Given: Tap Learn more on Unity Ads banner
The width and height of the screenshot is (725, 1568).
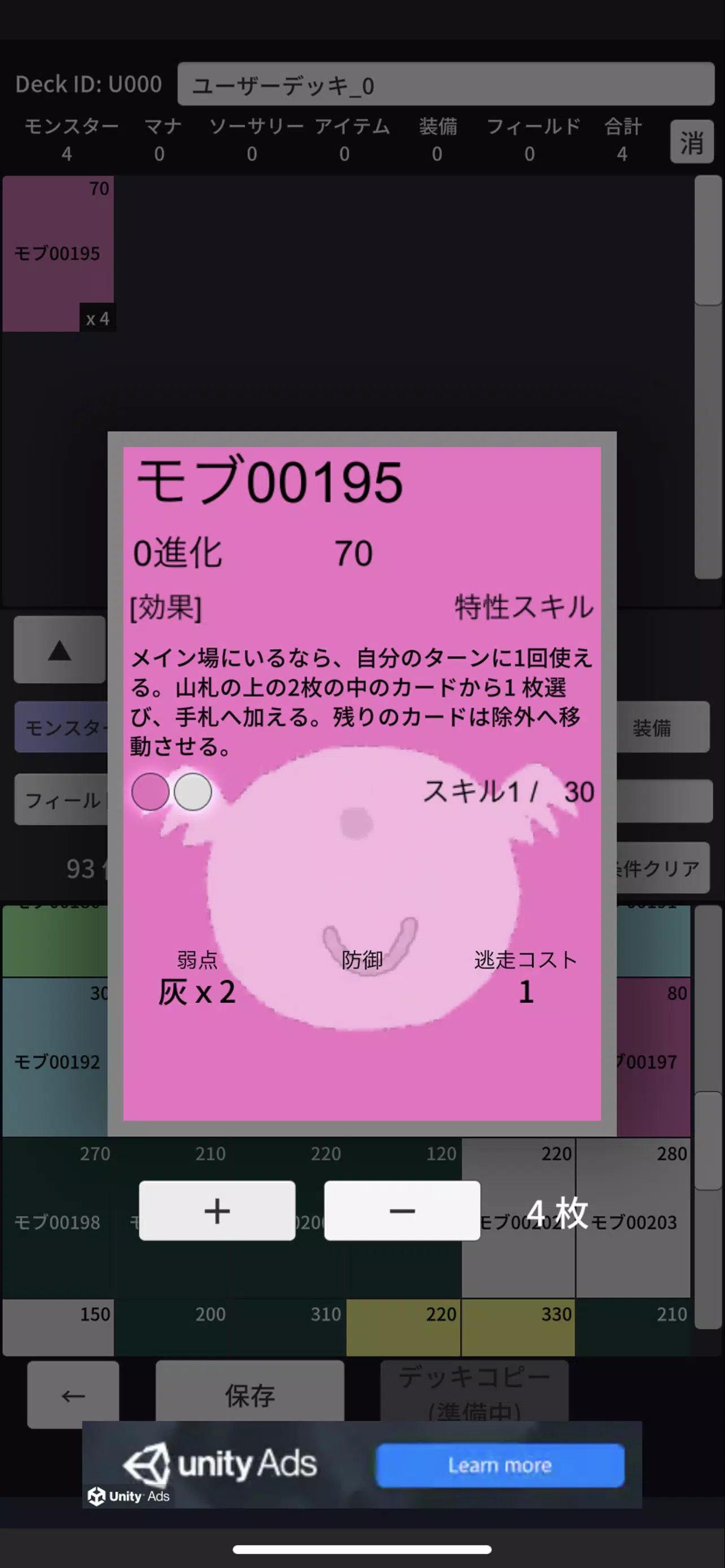Looking at the screenshot, I should click(x=500, y=1465).
